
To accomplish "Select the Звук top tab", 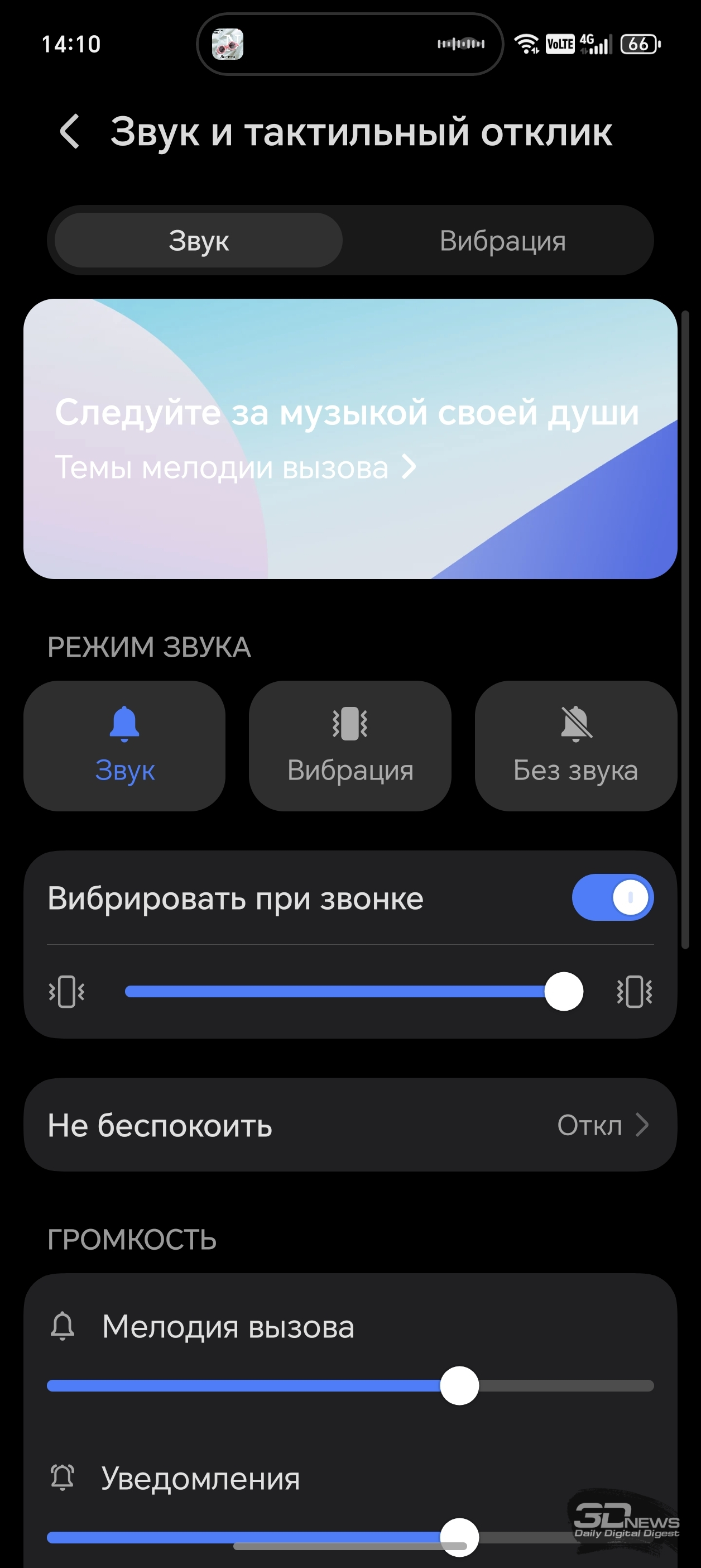I will [x=198, y=241].
